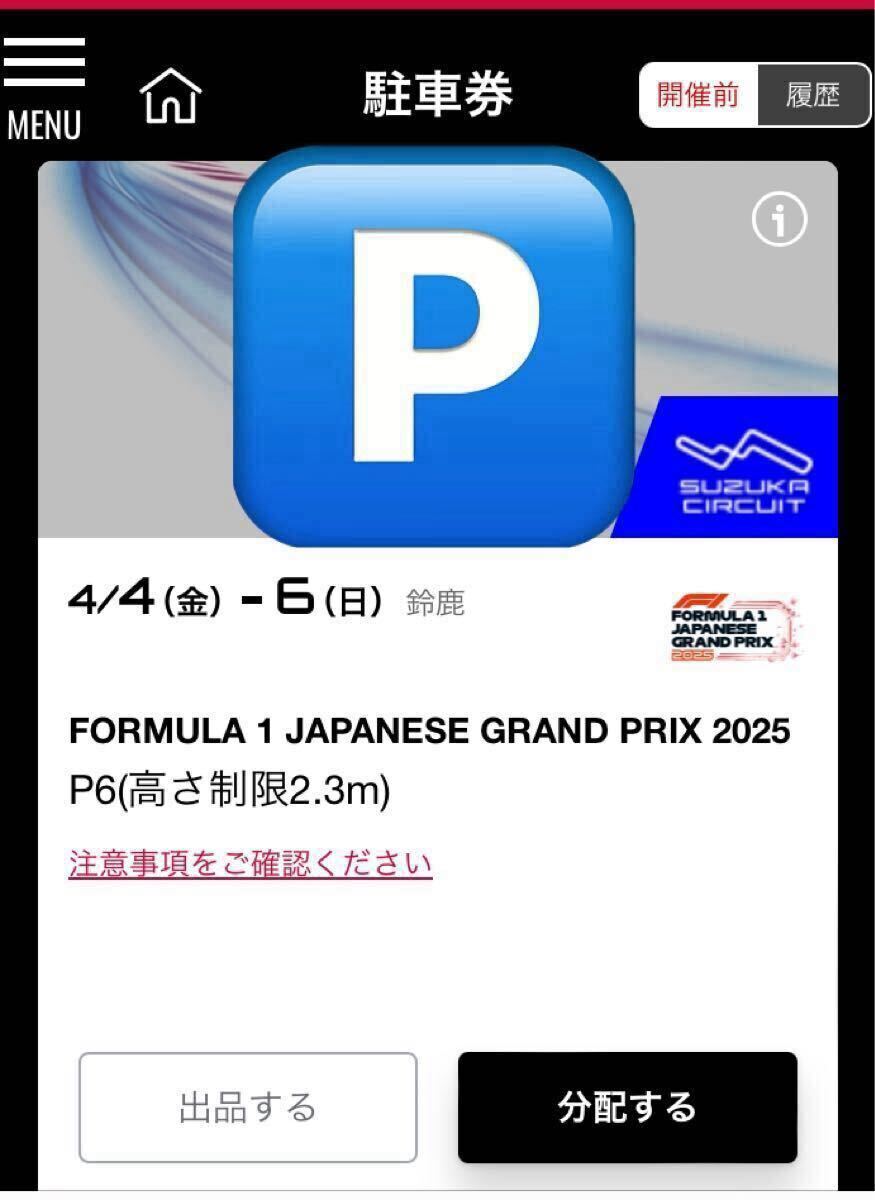Tap the F1 Japanese Grand Prix 2025 logo
This screenshot has height=1200, width=875.
[x=733, y=628]
